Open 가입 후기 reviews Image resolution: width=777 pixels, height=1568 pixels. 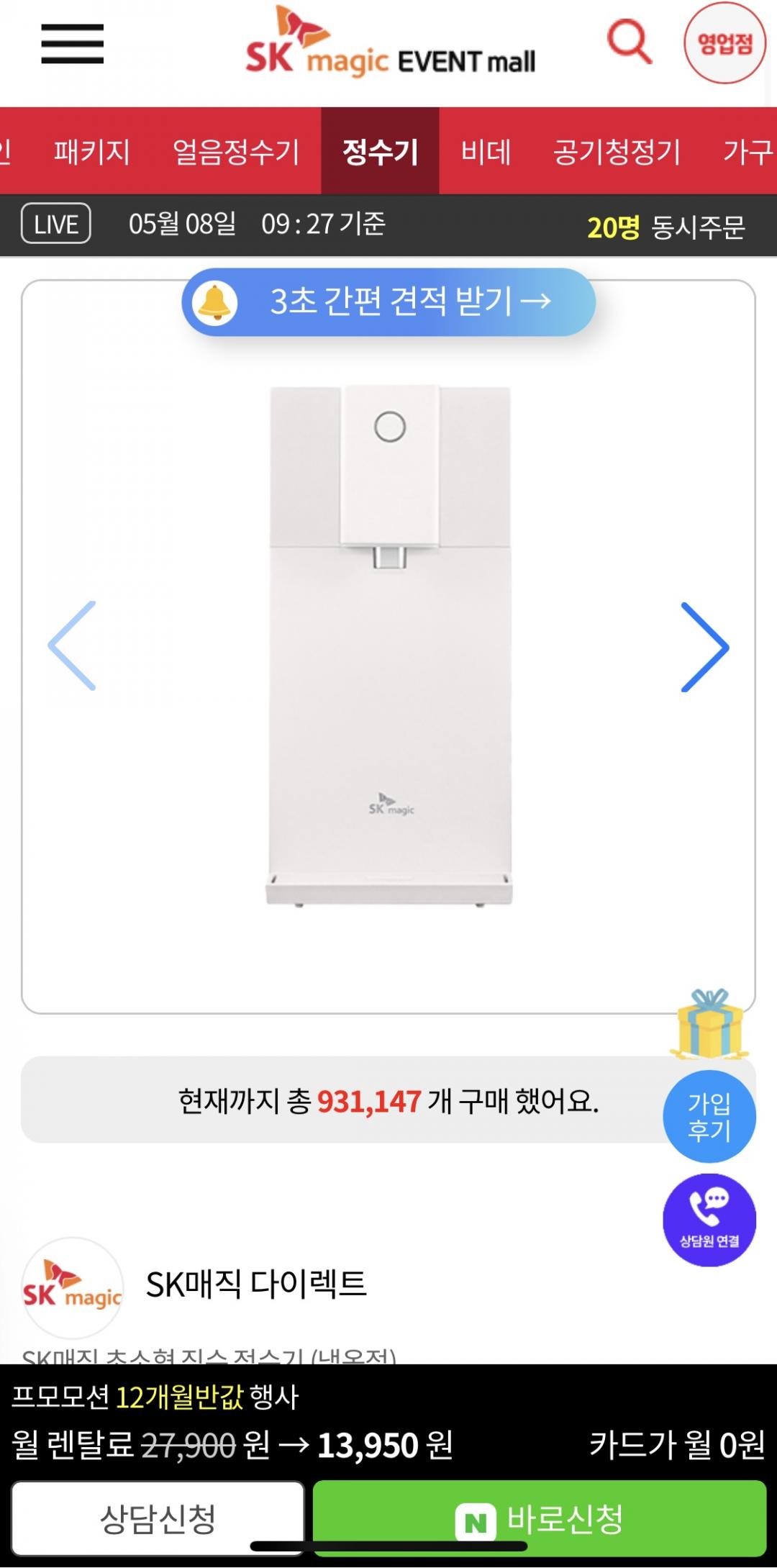(x=709, y=1116)
